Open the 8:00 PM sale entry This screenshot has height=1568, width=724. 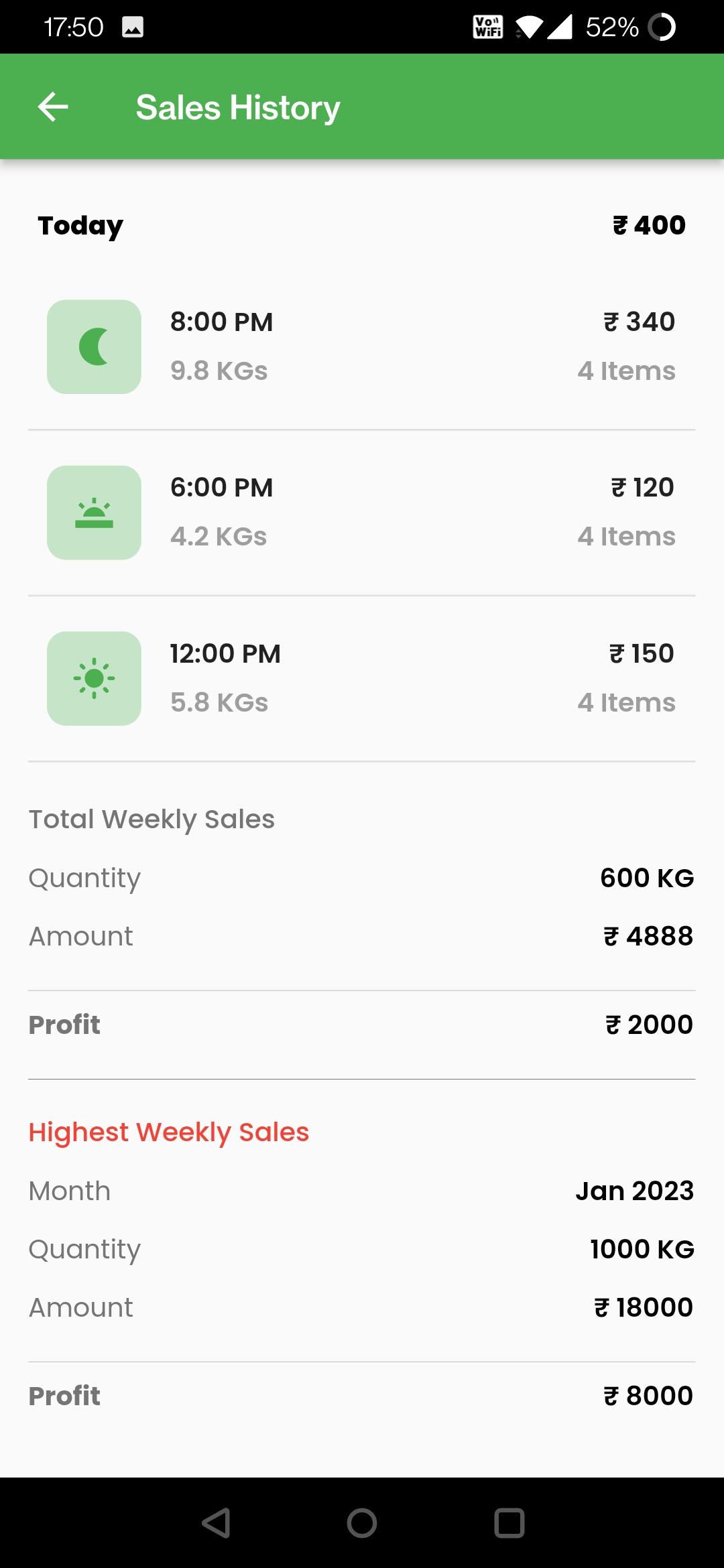pos(362,346)
